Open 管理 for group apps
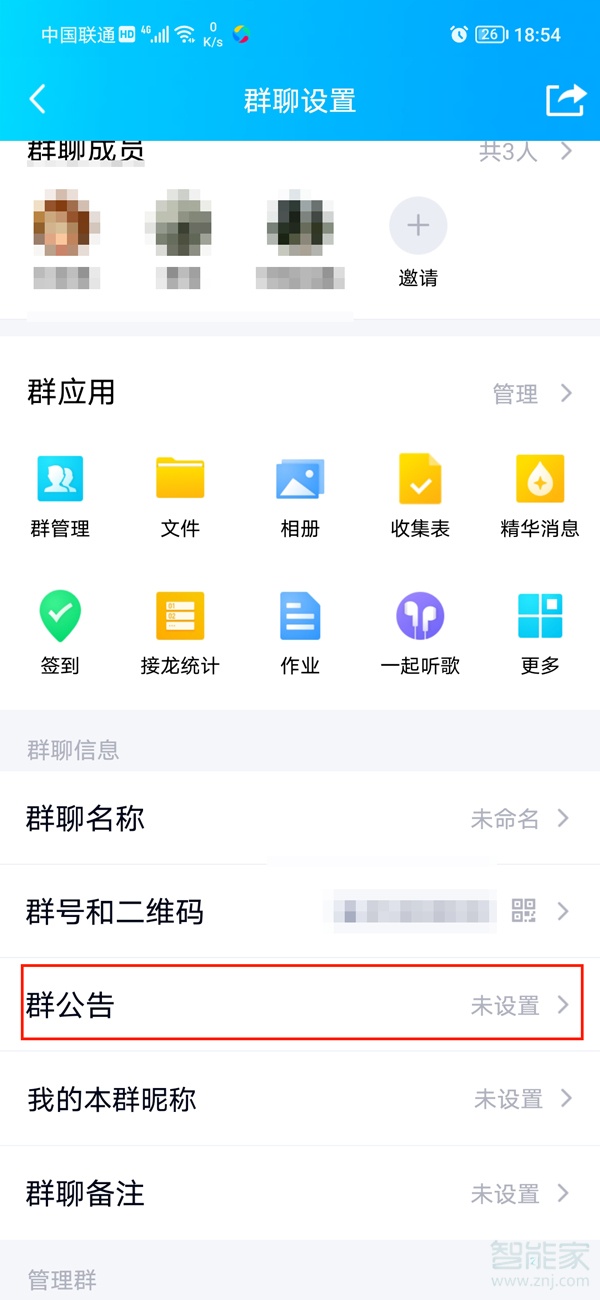 [x=532, y=394]
